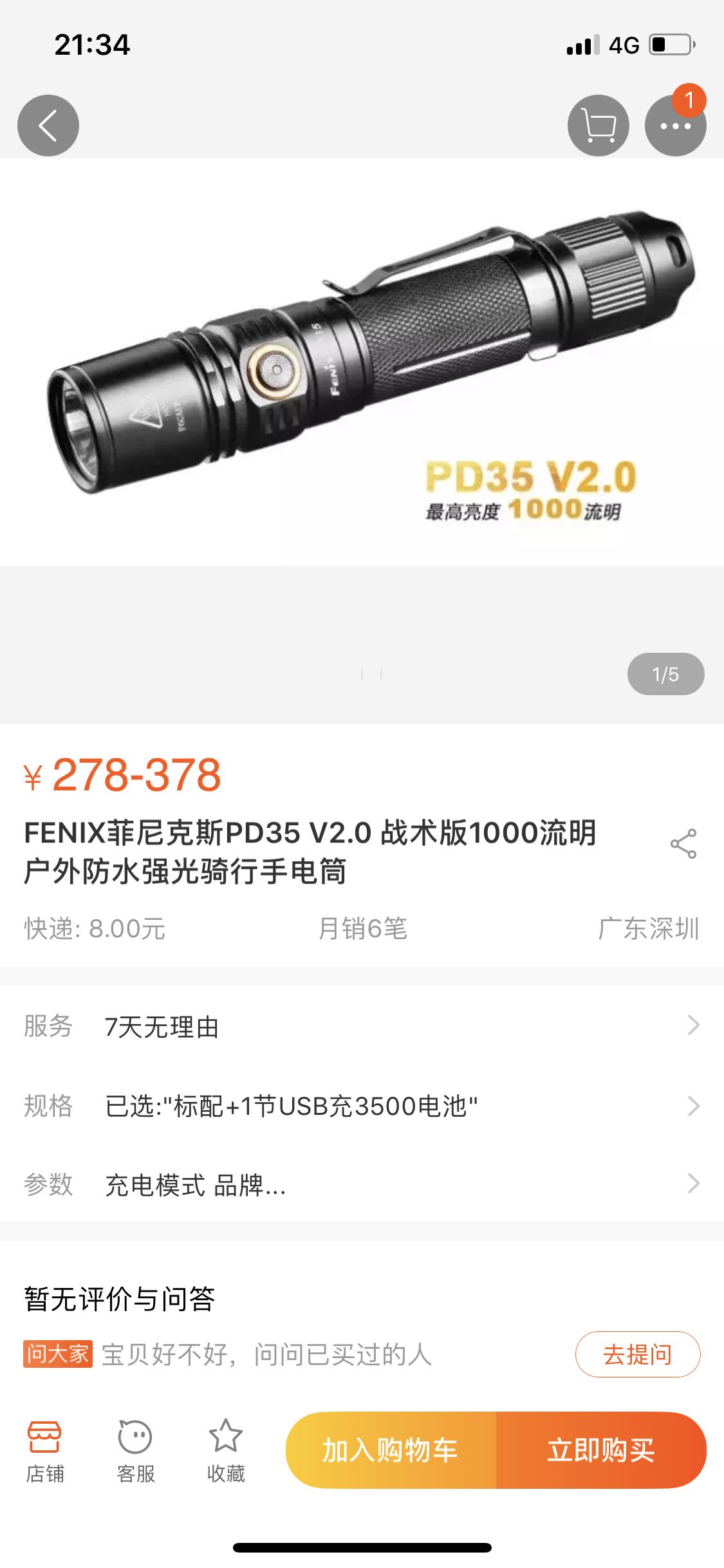Share this flashlight listing
The height and width of the screenshot is (1568, 724).
(683, 844)
